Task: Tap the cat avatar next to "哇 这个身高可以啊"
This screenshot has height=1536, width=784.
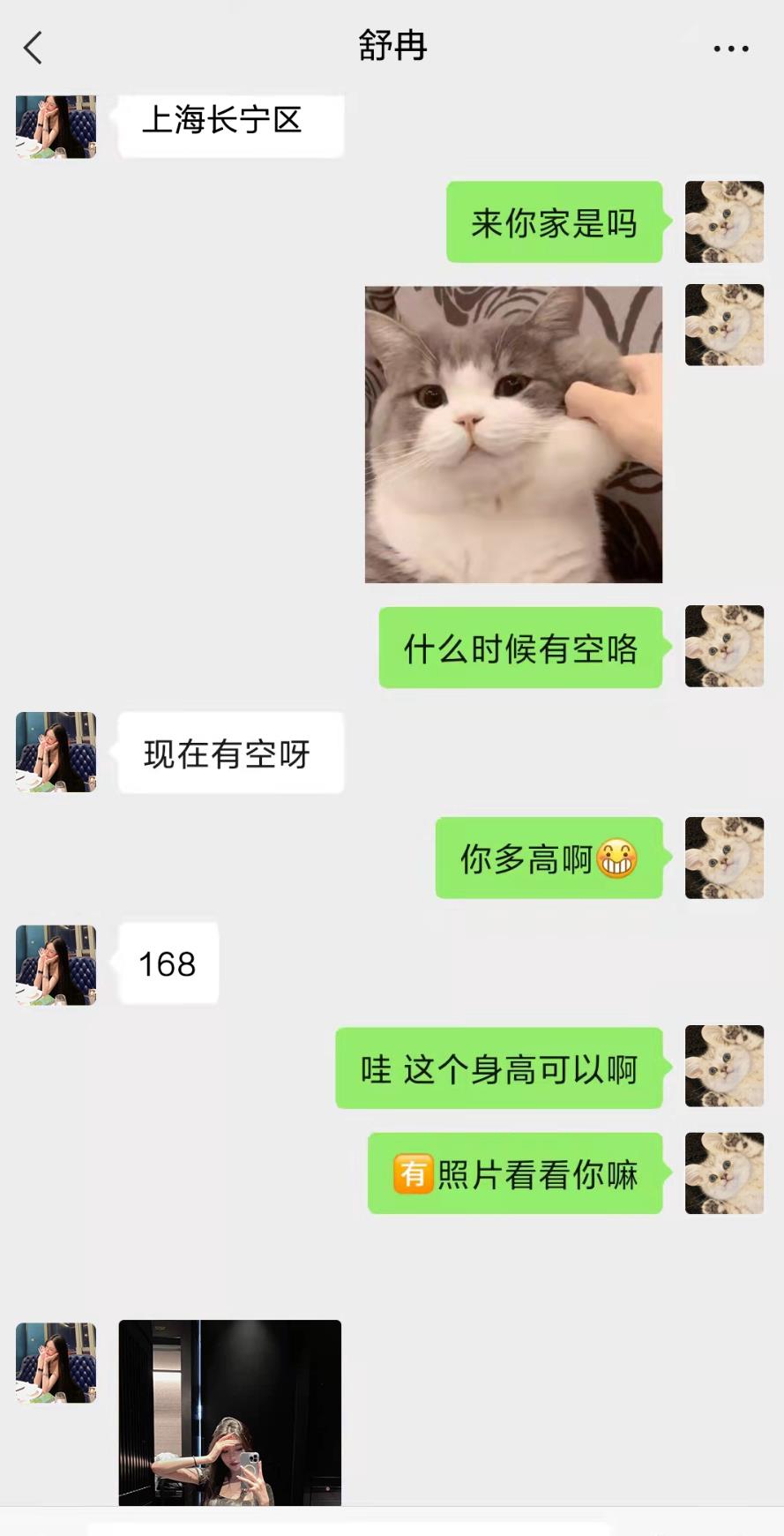Action: tap(724, 1068)
